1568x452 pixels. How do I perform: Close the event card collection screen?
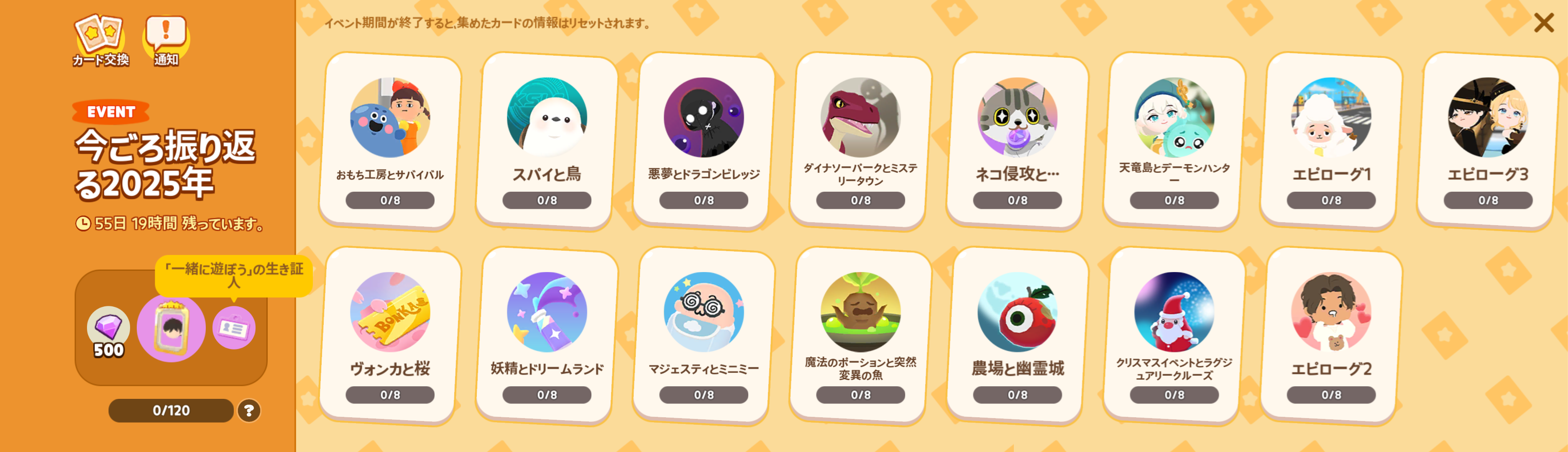(x=1543, y=23)
